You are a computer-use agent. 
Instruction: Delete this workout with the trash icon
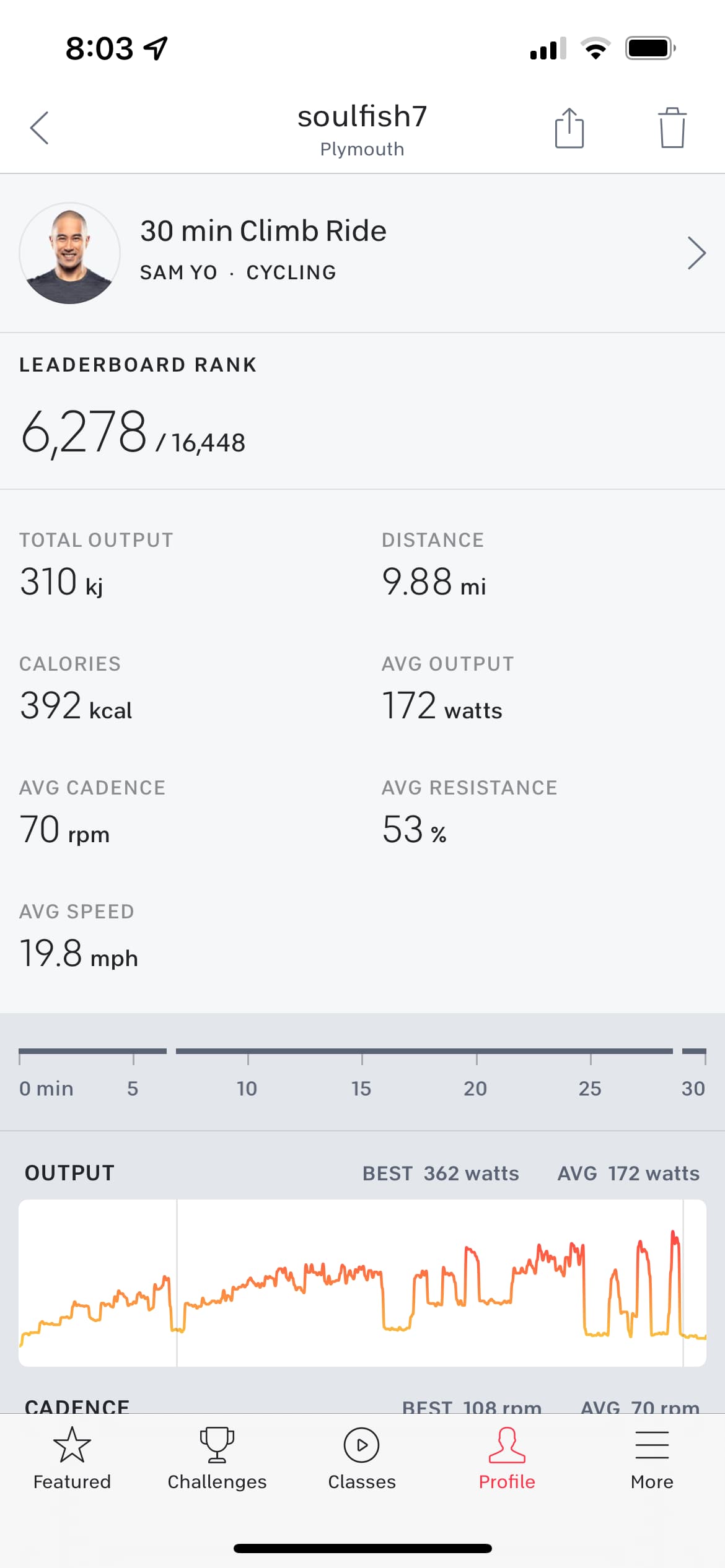coord(672,128)
